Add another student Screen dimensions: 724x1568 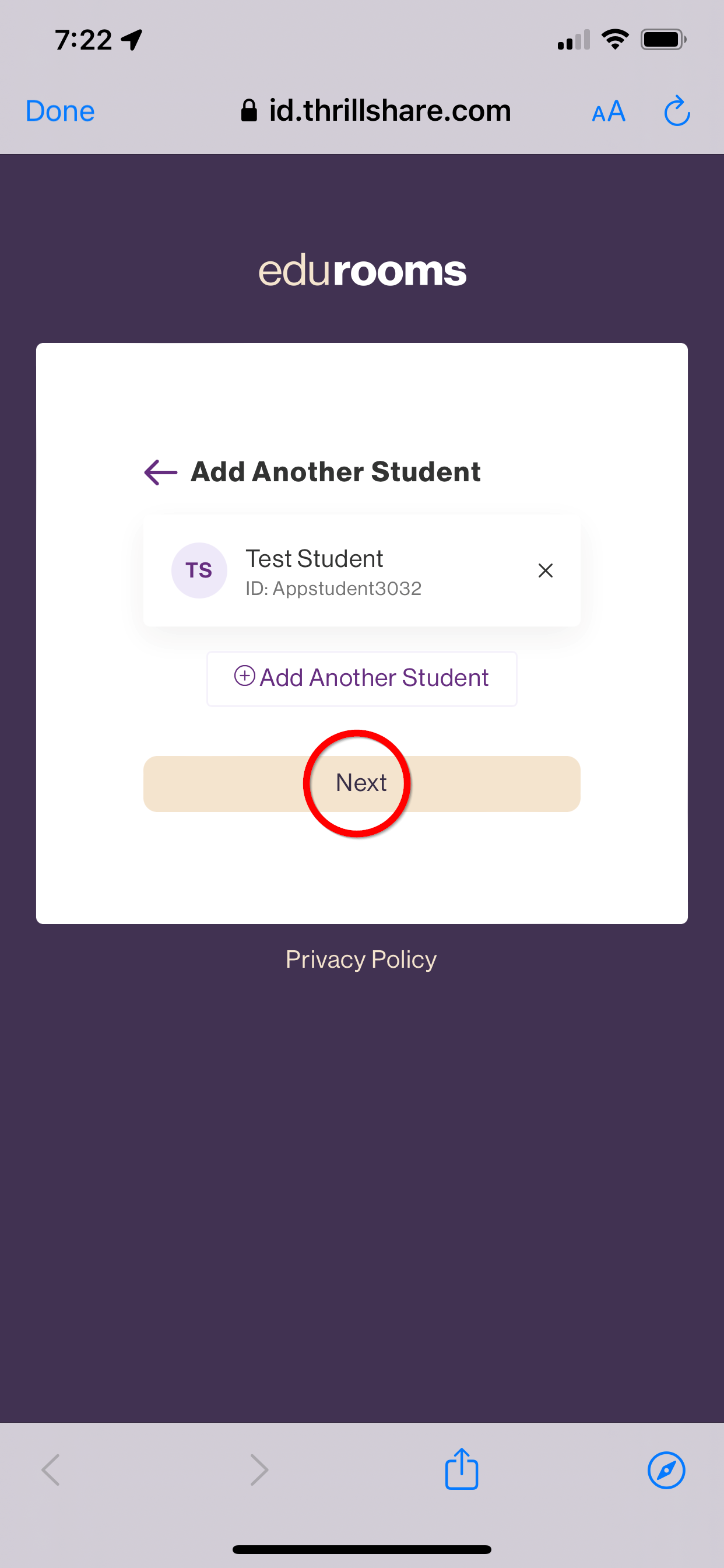click(x=362, y=678)
